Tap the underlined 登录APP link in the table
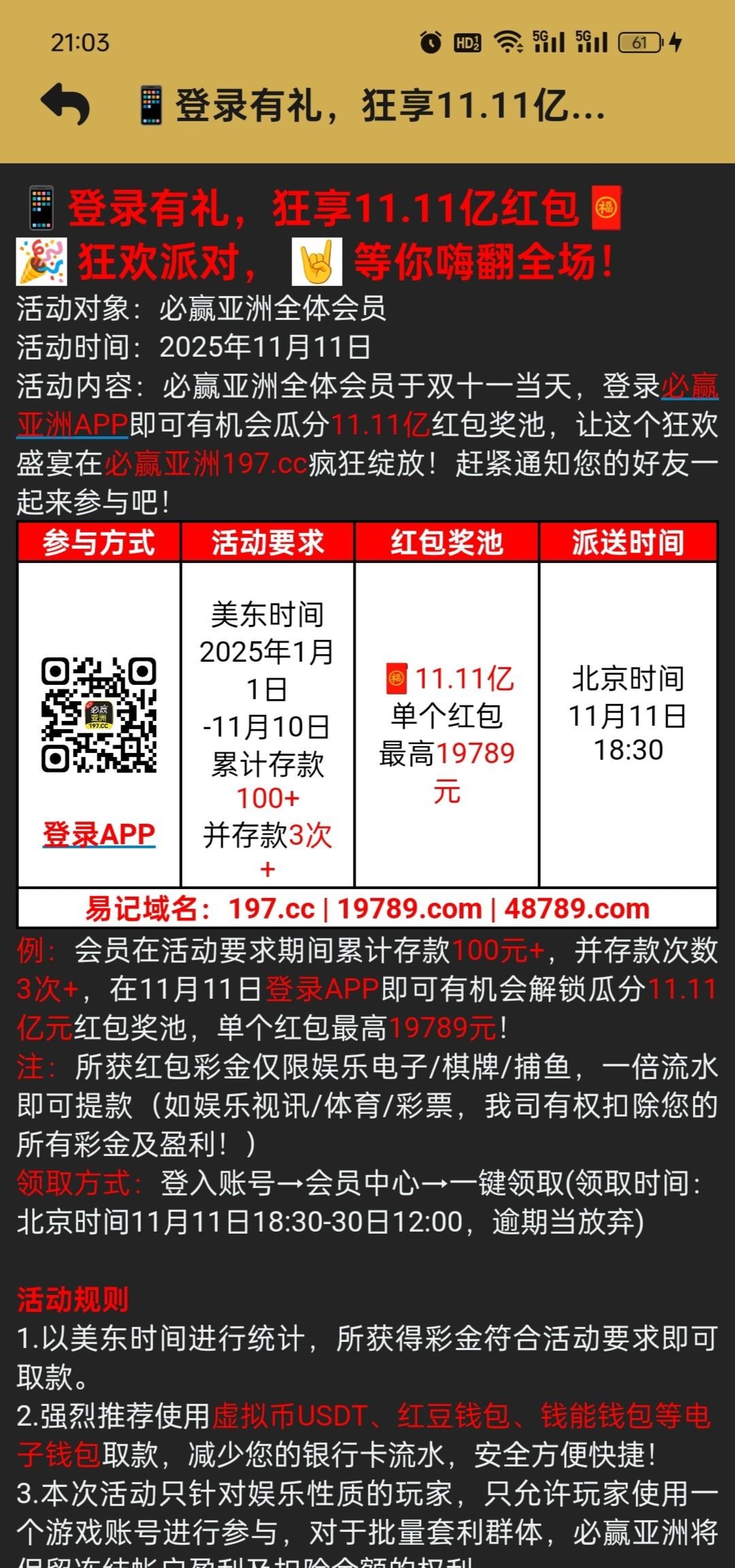This screenshot has width=735, height=1568. coord(99,834)
